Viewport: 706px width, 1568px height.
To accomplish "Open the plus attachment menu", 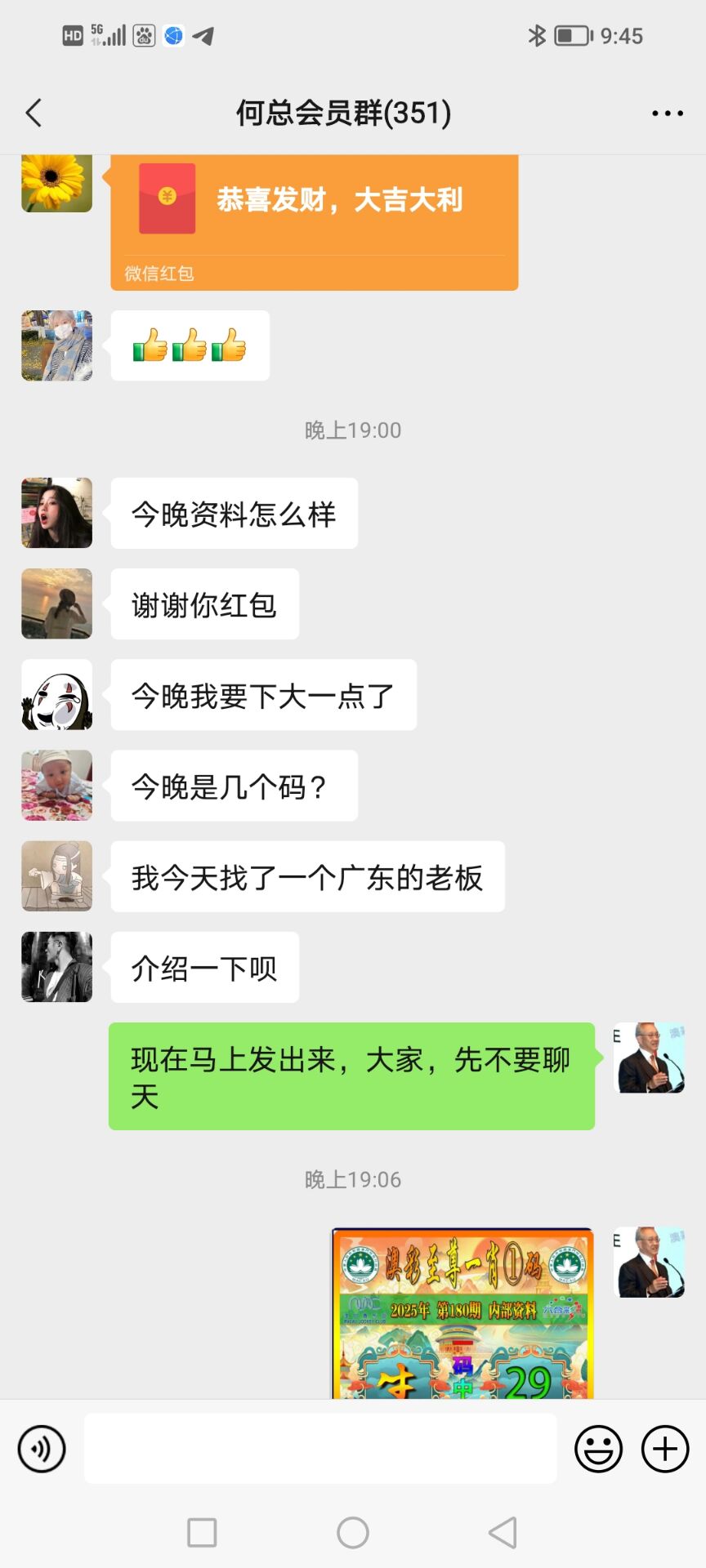I will [664, 1449].
